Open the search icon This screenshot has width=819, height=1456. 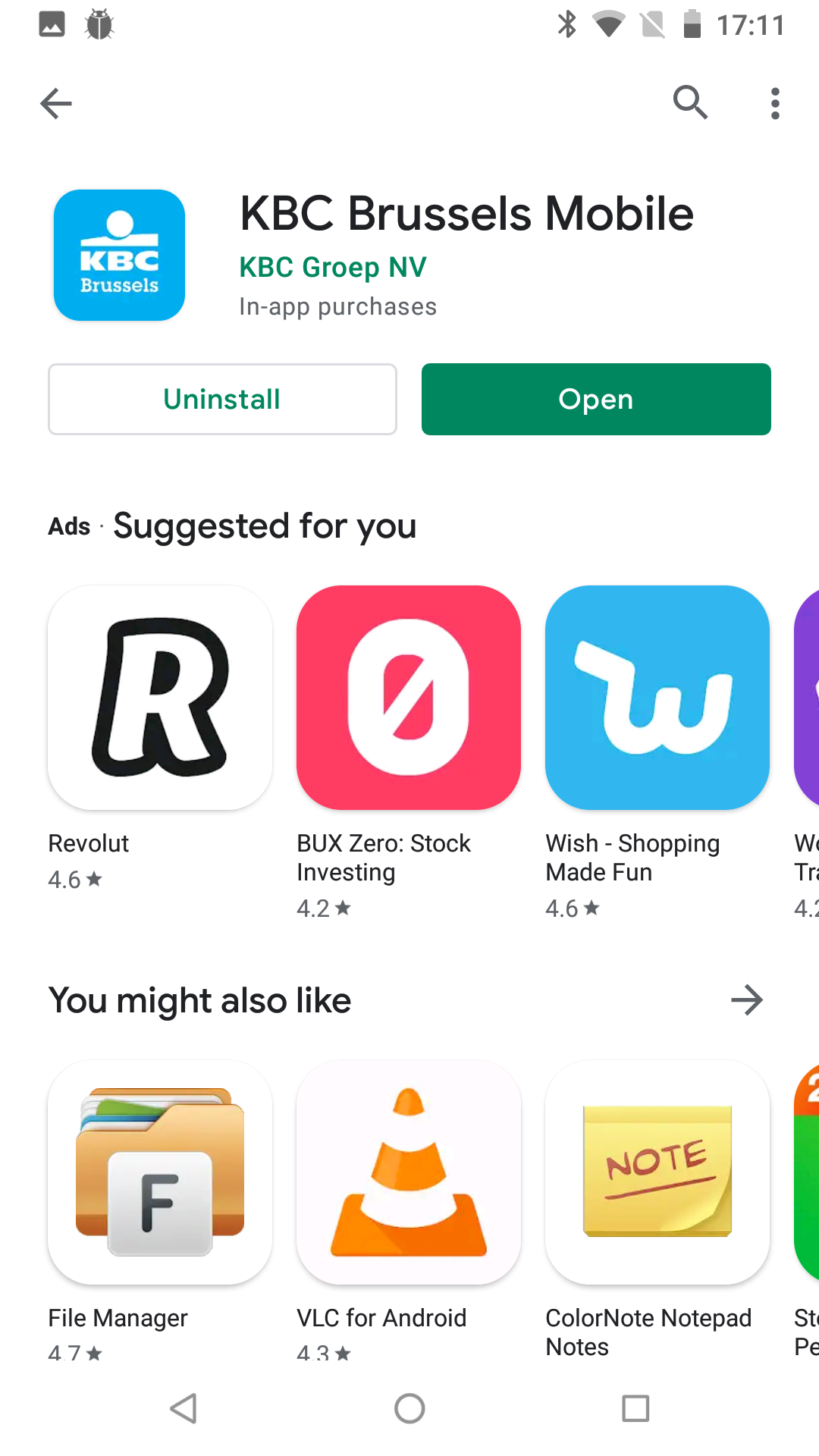pyautogui.click(x=690, y=102)
